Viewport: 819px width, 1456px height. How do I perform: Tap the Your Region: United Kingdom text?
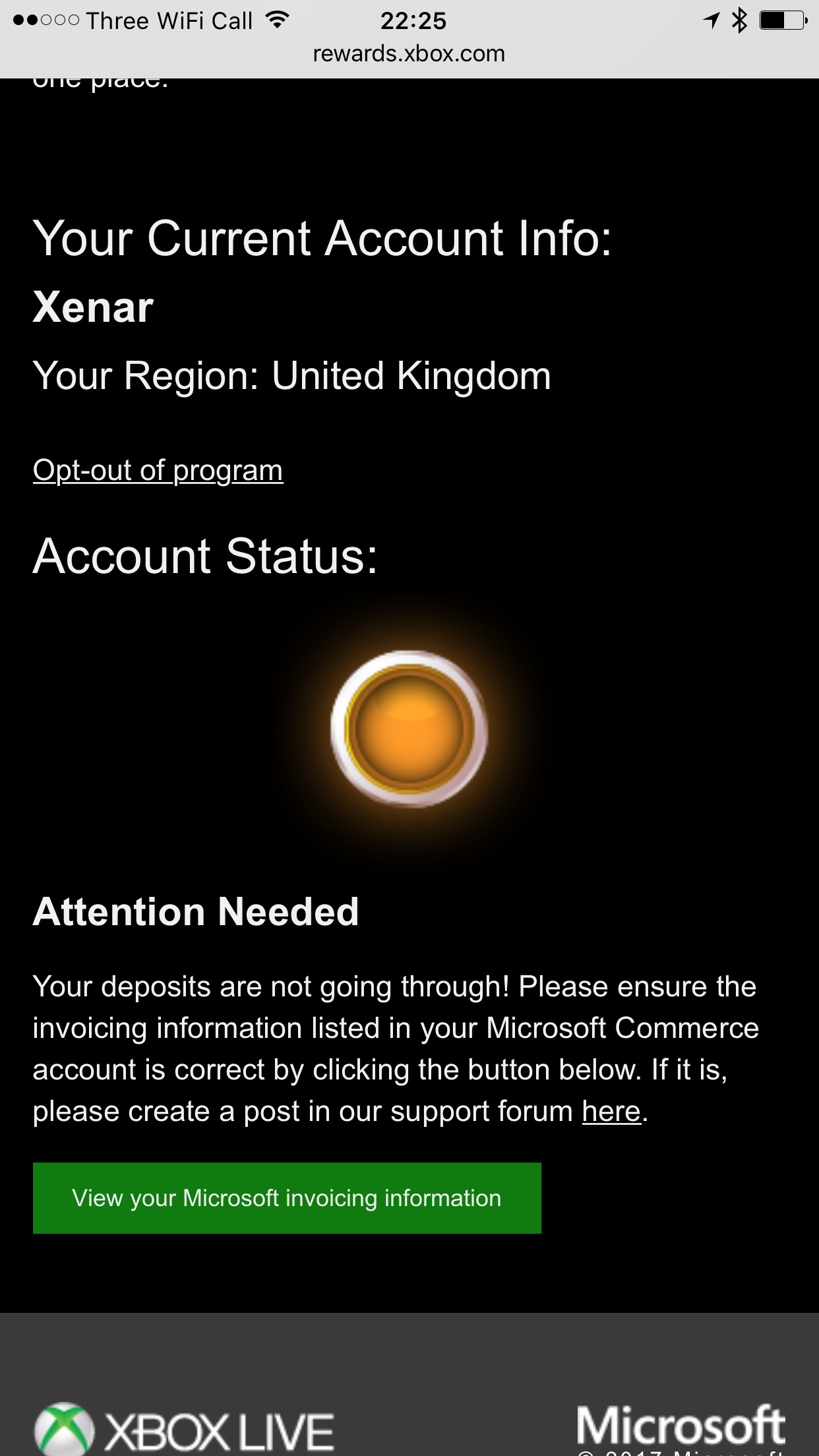coord(292,377)
